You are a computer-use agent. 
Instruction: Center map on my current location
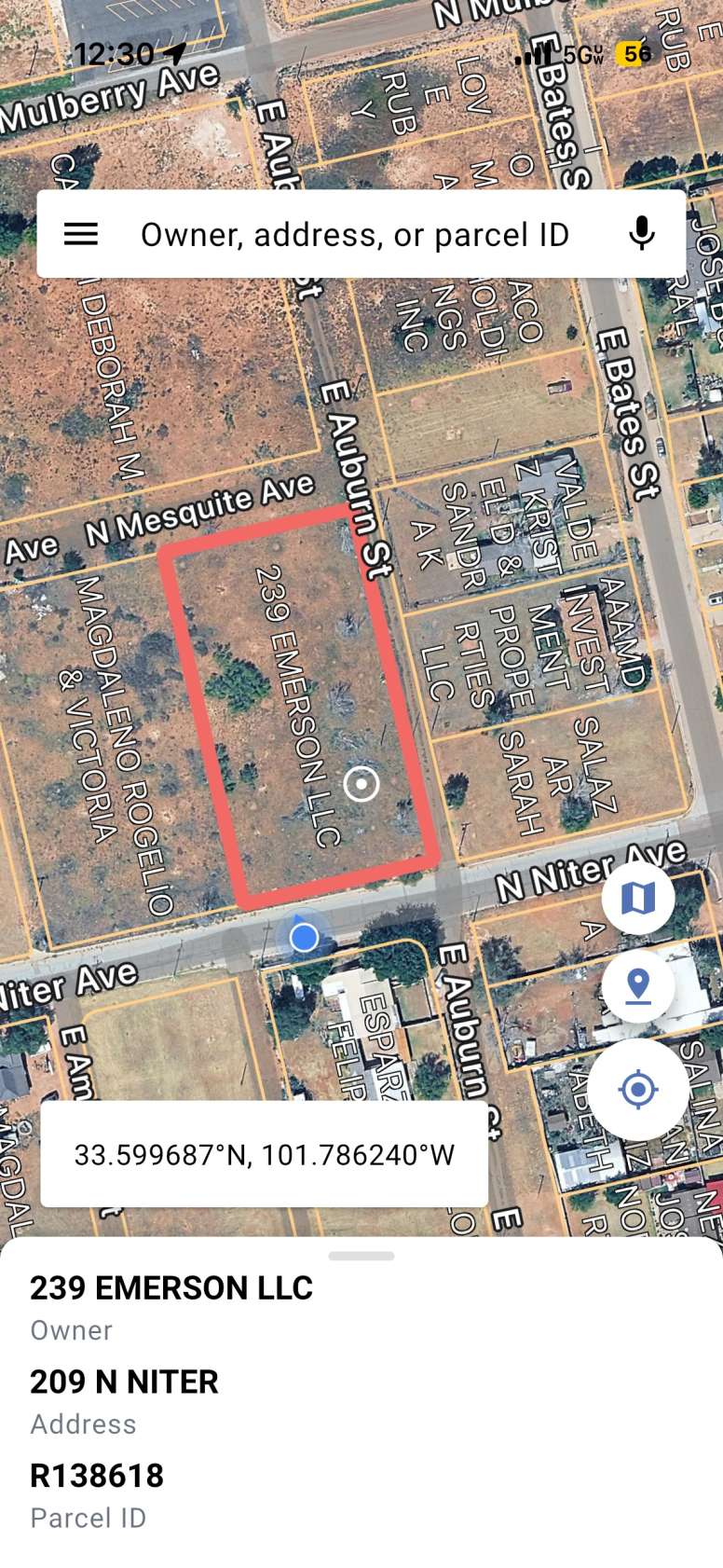tap(638, 1089)
